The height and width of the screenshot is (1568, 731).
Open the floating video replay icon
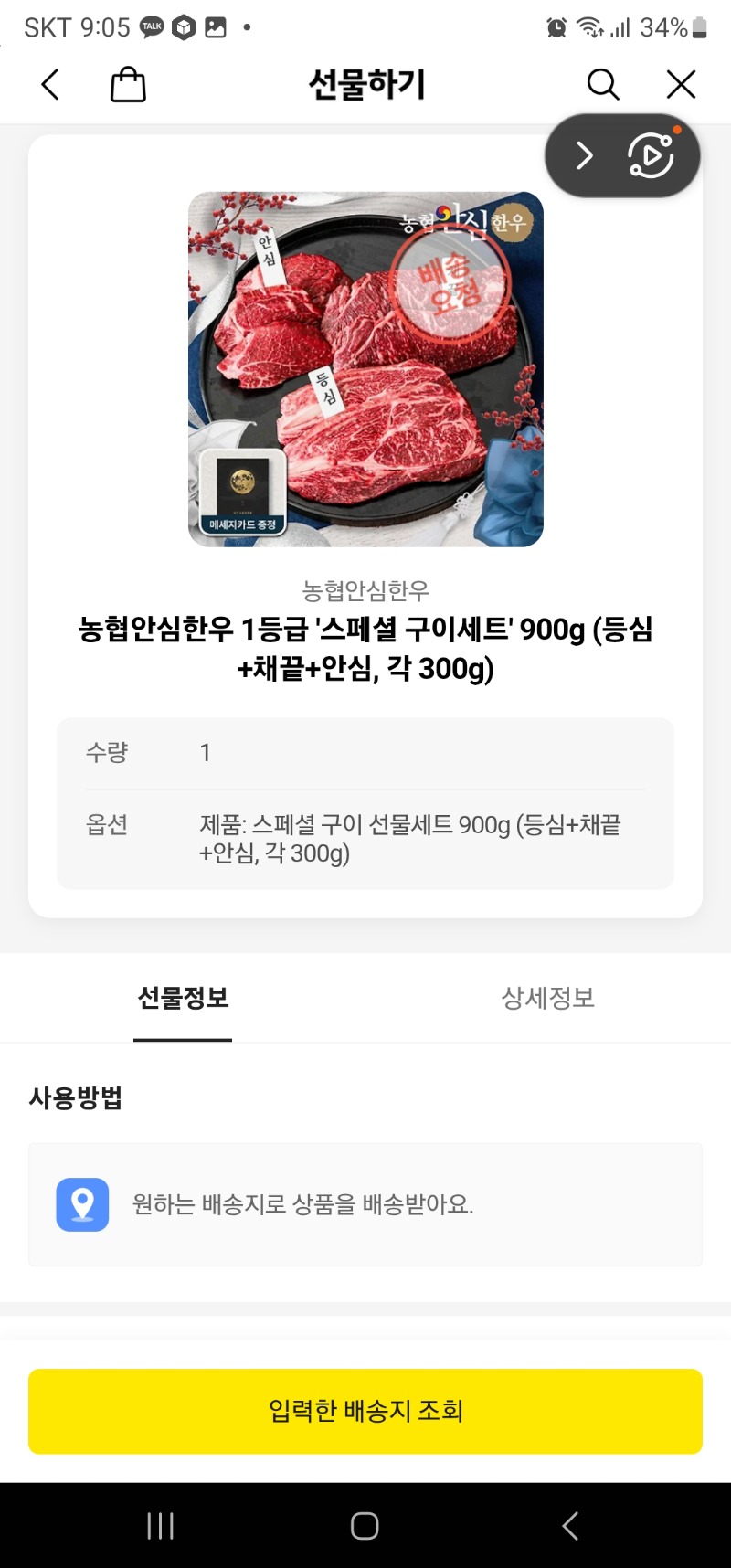click(652, 155)
